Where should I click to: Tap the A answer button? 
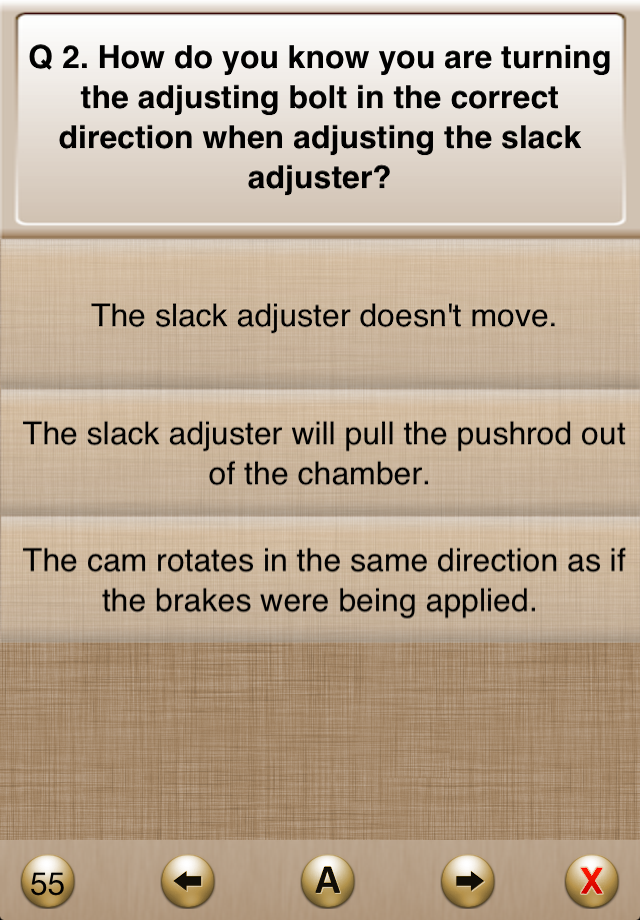[327, 881]
